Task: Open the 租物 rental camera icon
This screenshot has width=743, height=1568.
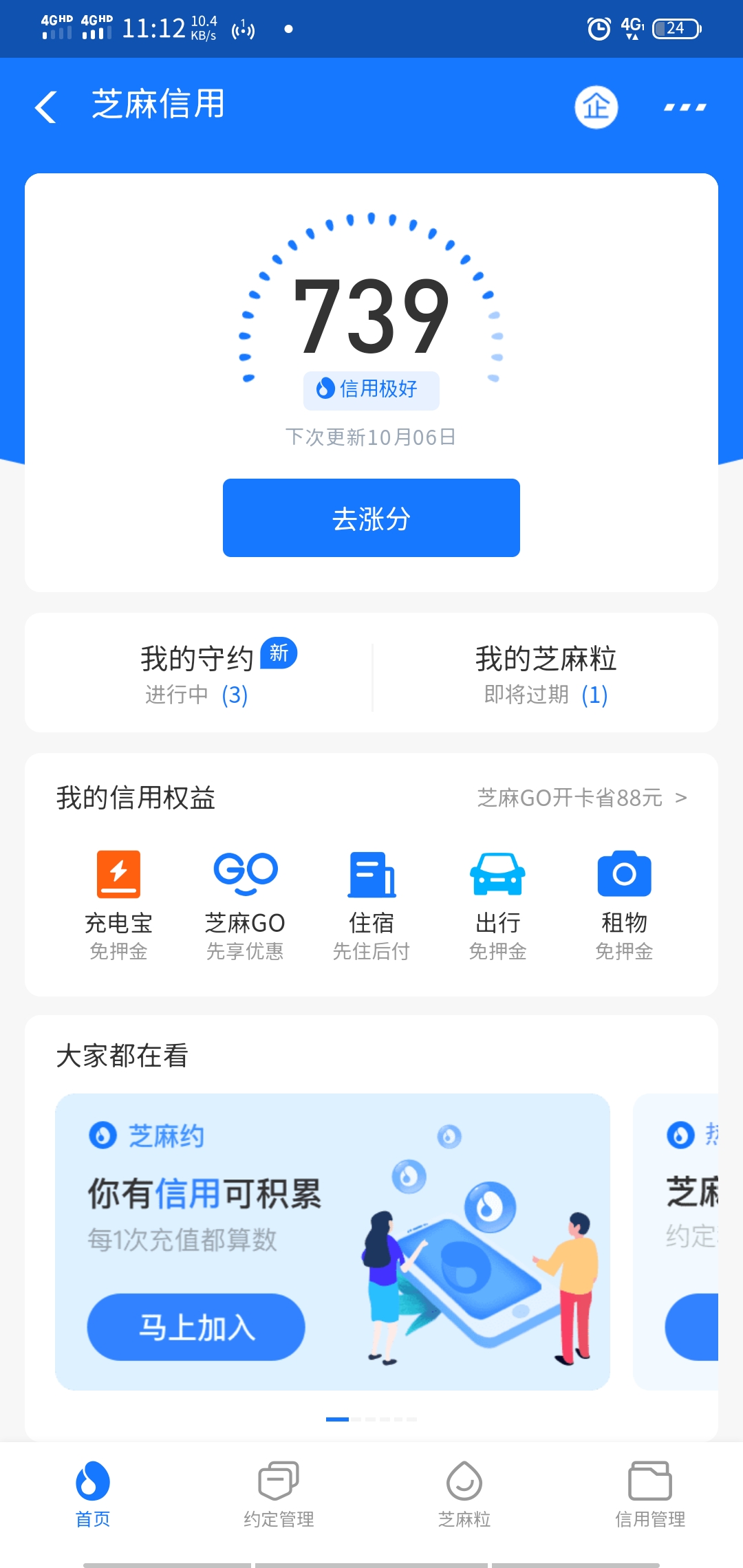Action: 624,874
